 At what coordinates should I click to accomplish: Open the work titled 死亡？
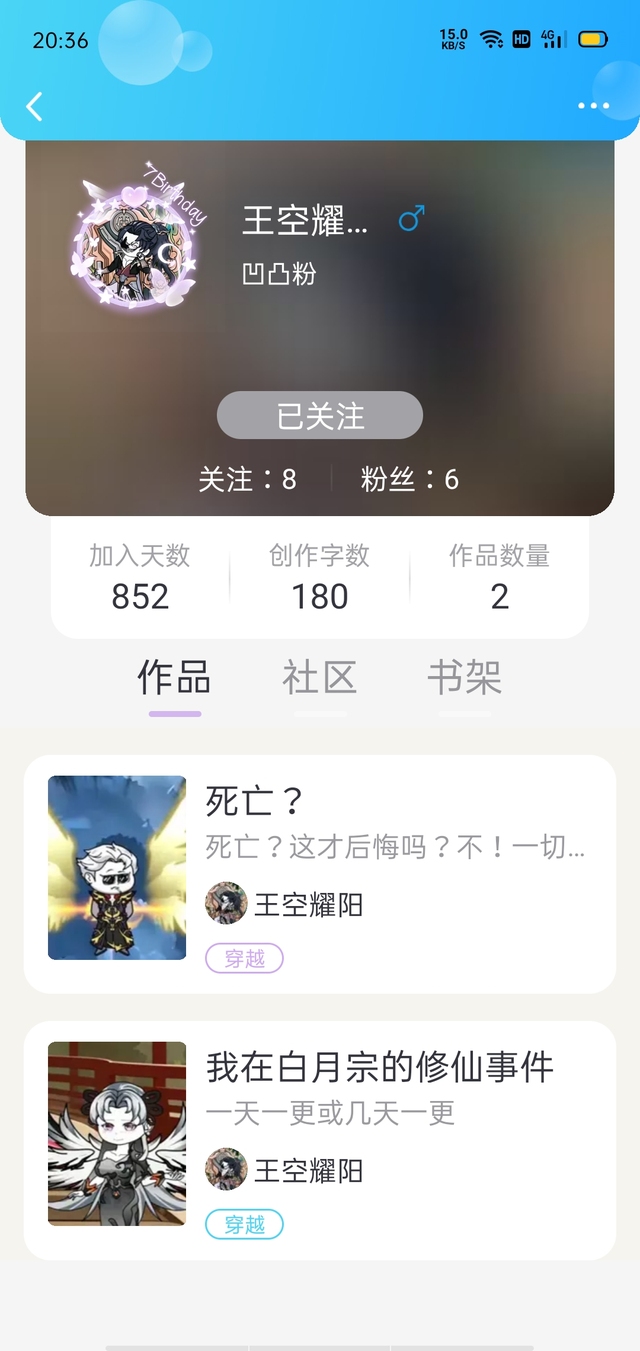320,874
